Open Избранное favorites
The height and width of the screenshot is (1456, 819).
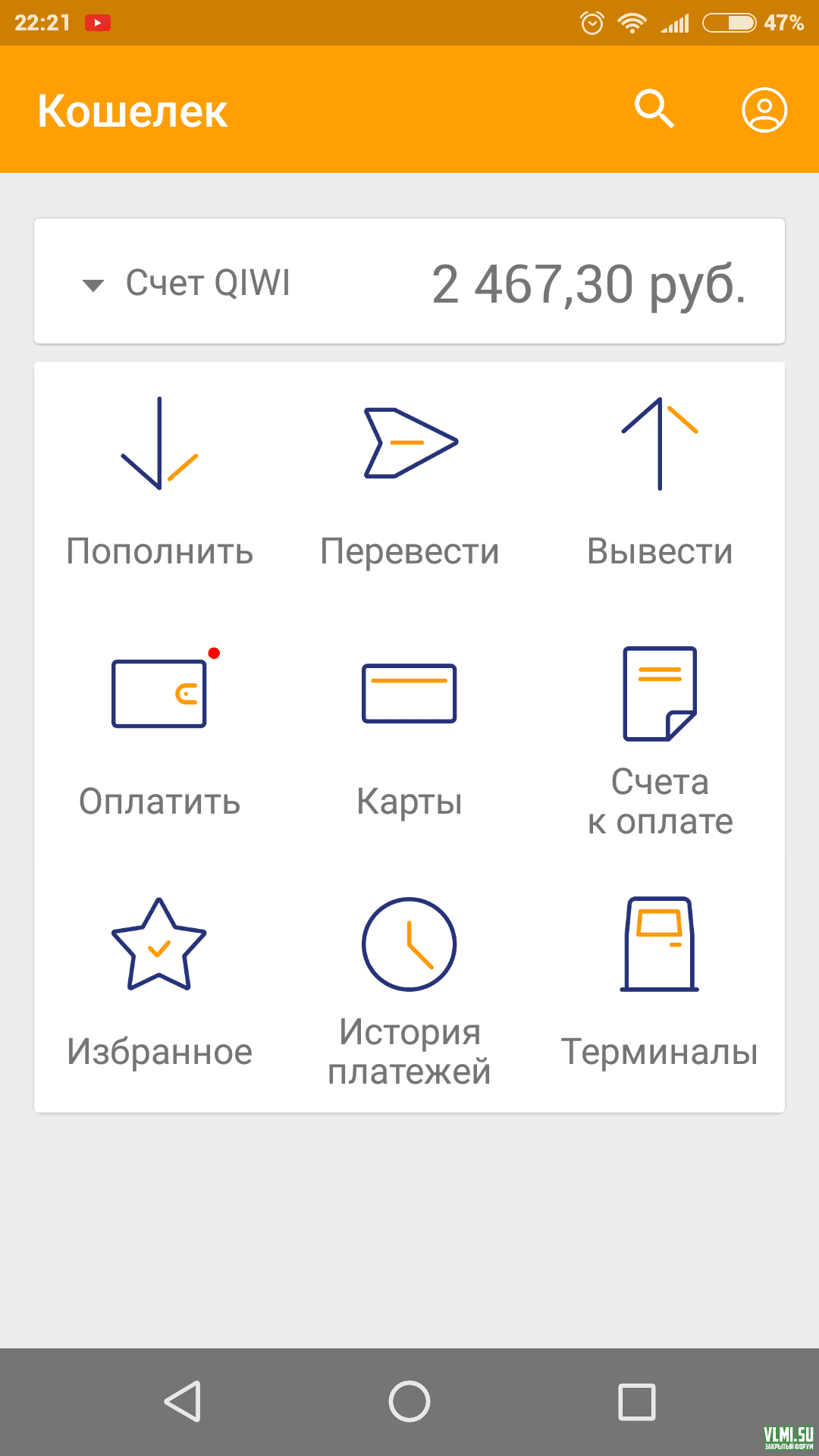coord(159,982)
